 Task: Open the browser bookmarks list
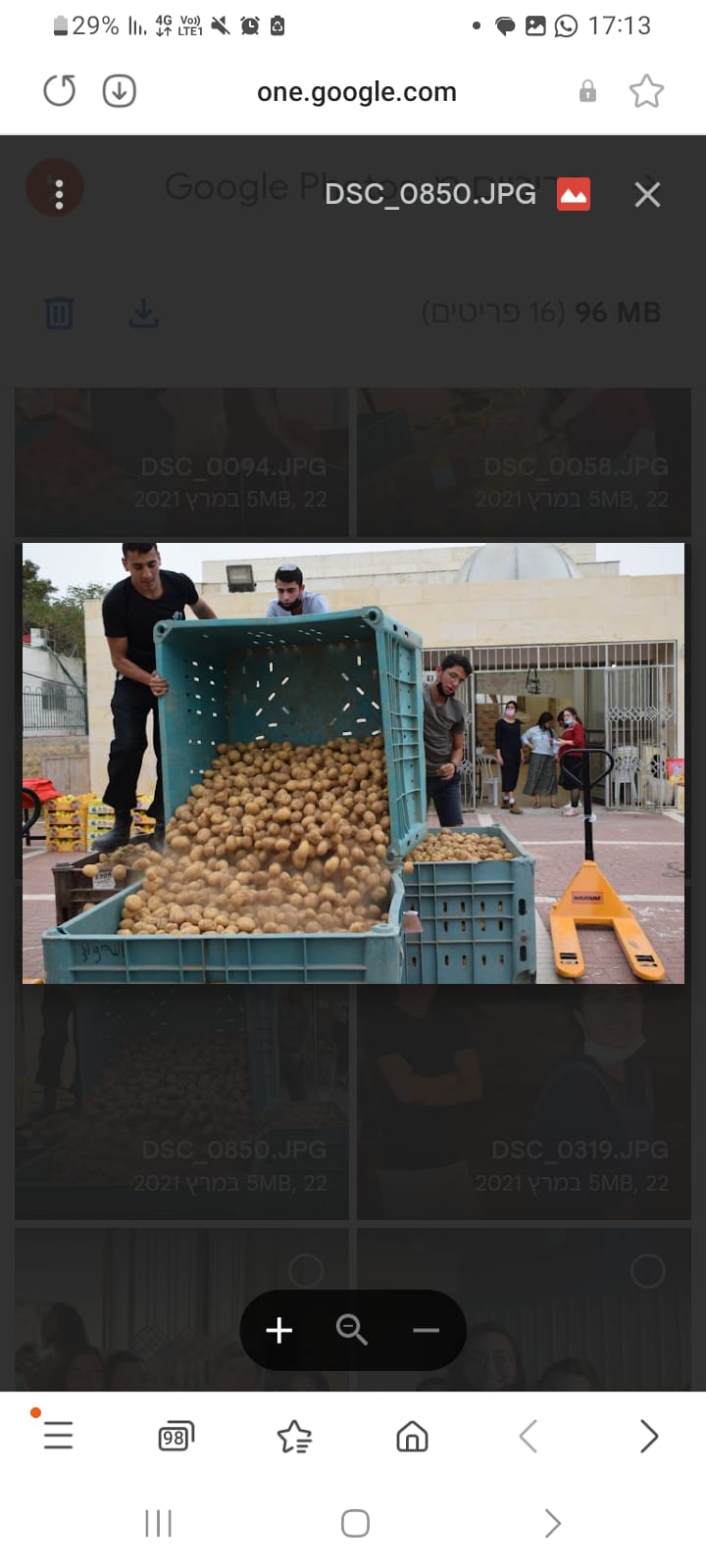tap(294, 1437)
